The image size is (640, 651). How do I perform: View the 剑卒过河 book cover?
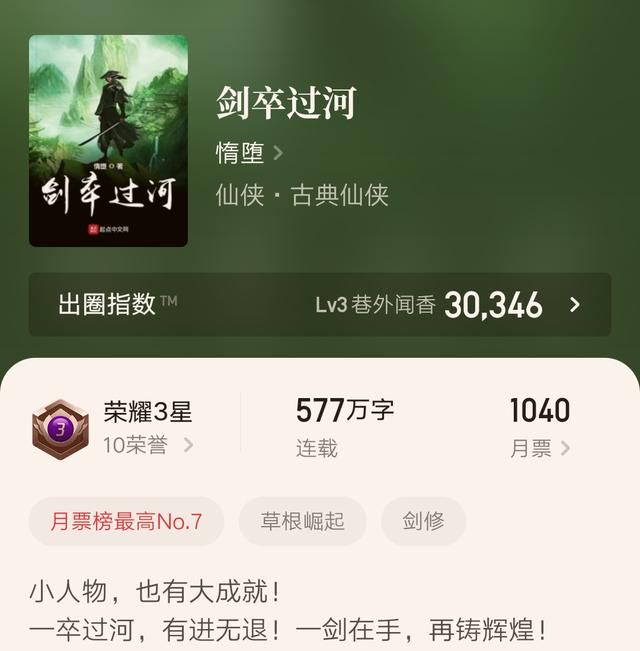pyautogui.click(x=108, y=141)
